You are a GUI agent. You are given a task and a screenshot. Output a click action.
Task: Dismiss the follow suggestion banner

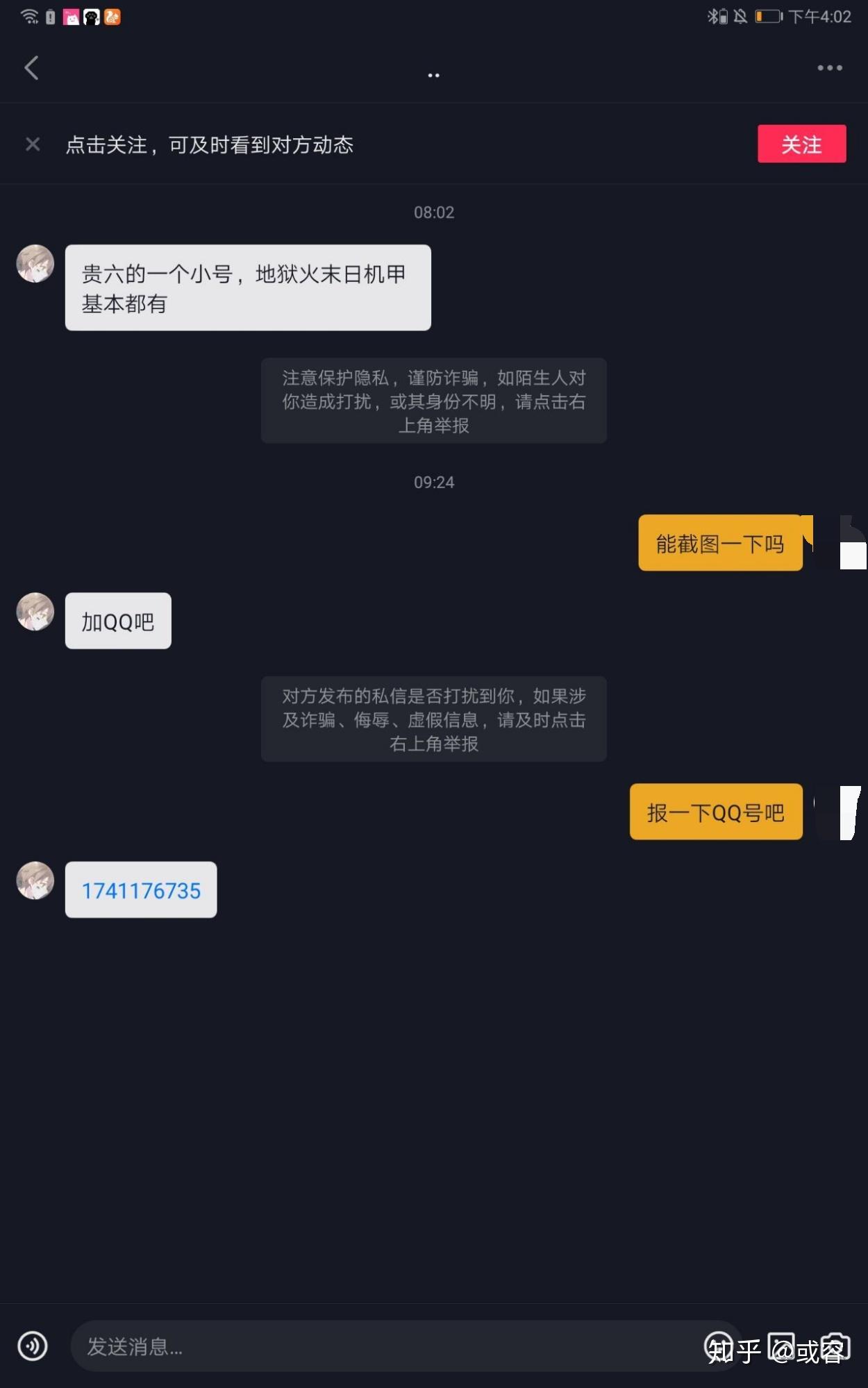click(33, 144)
